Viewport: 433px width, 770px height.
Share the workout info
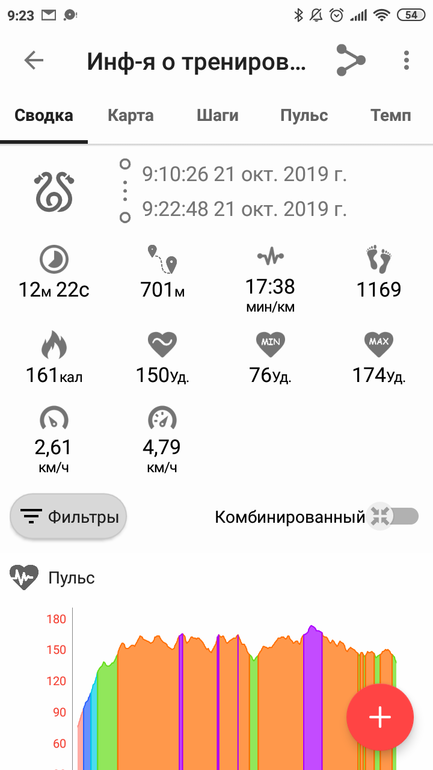pyautogui.click(x=351, y=60)
